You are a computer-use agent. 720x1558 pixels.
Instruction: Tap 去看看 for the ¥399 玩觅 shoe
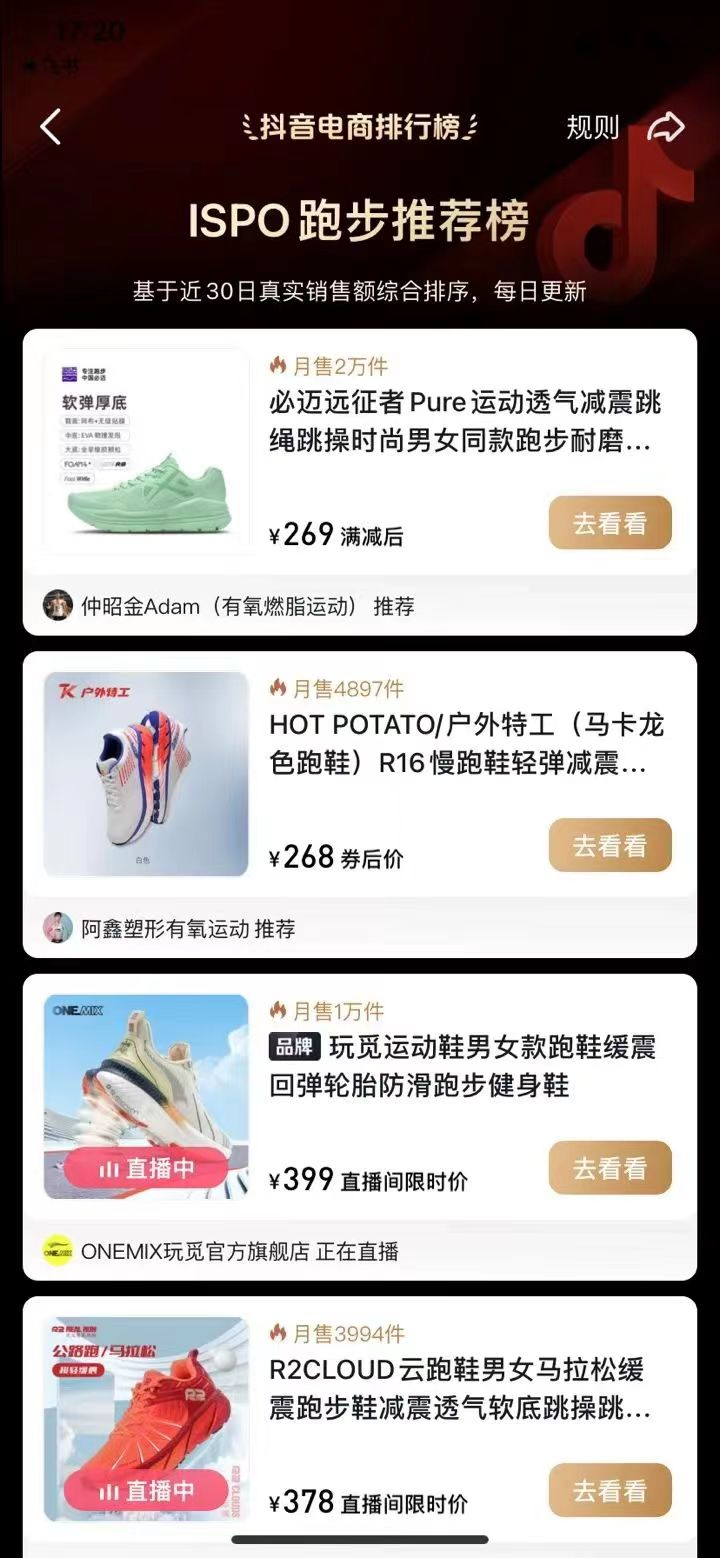[609, 1168]
